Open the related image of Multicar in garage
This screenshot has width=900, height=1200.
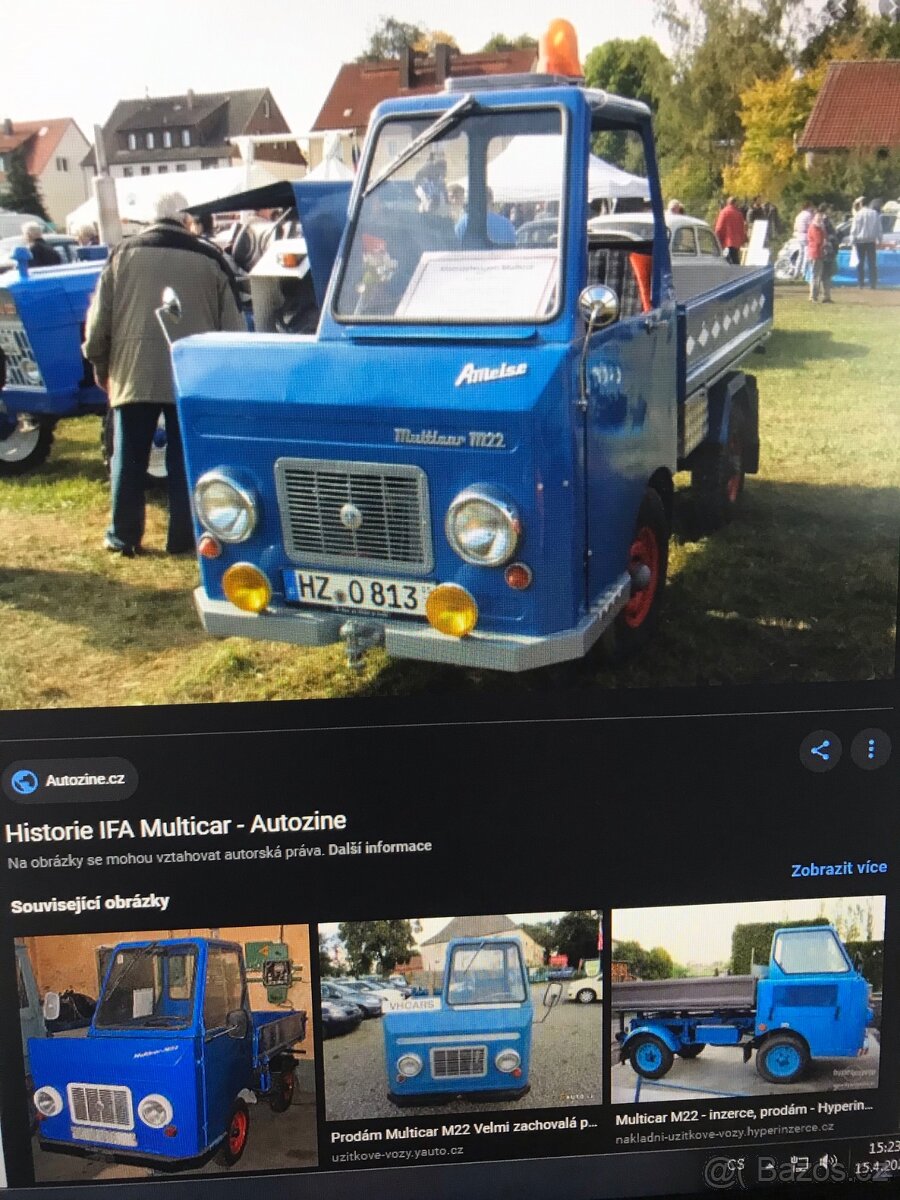tap(165, 1050)
